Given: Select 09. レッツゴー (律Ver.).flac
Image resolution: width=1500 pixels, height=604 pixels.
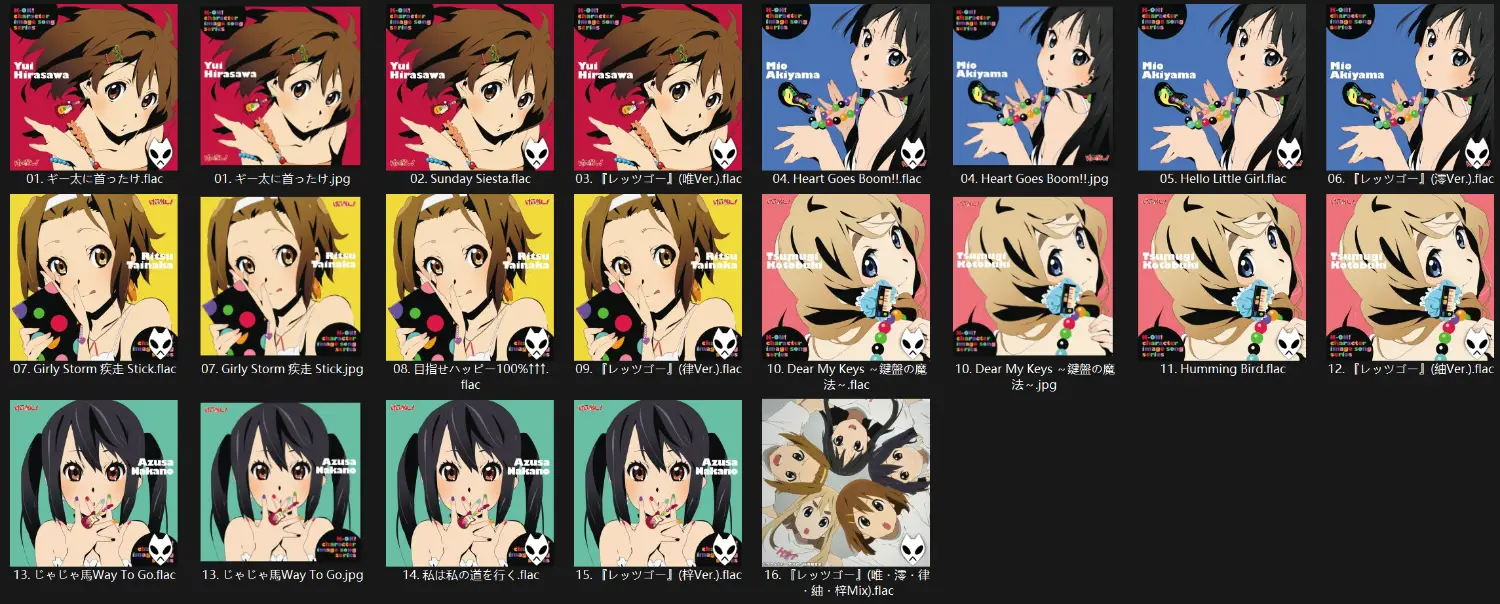Looking at the screenshot, I should (658, 278).
